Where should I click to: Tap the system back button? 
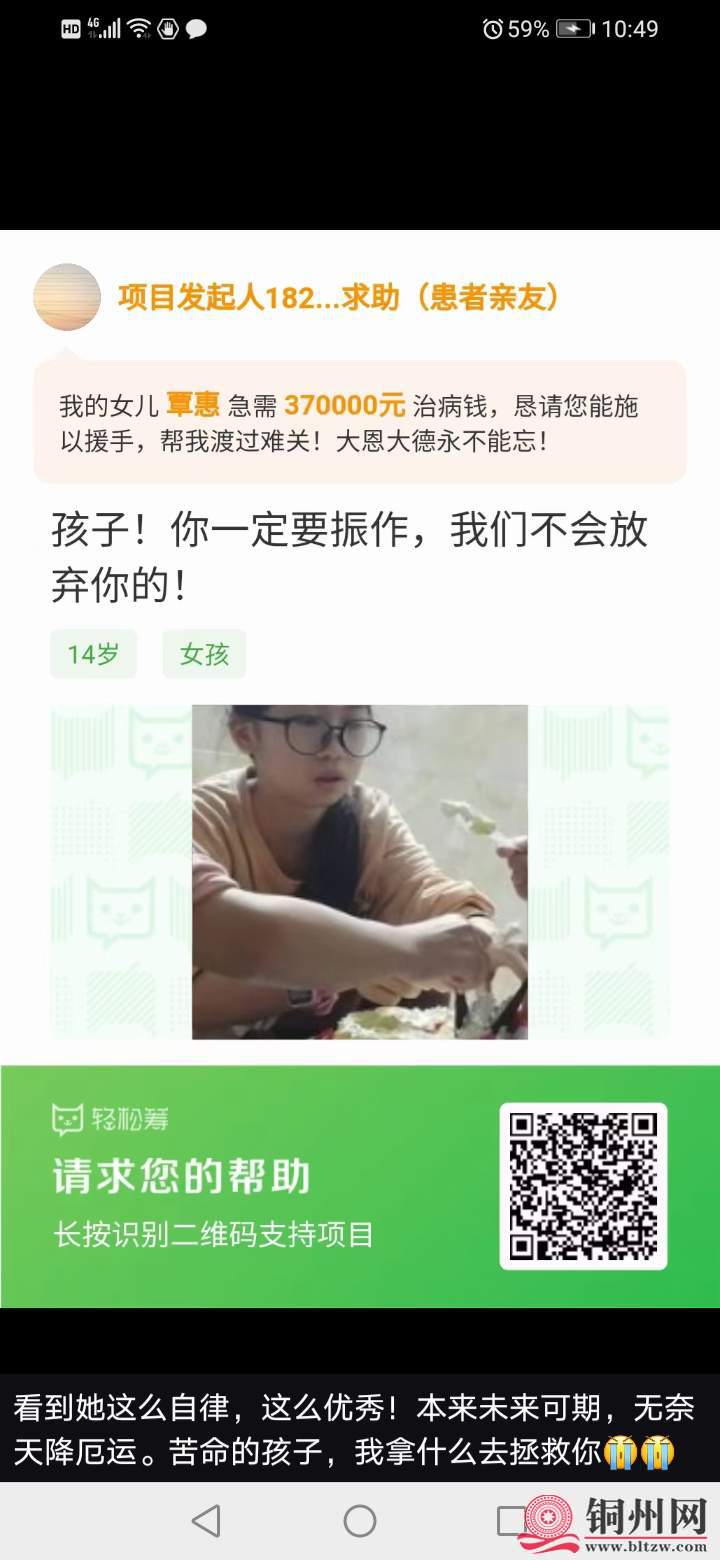pos(206,1521)
